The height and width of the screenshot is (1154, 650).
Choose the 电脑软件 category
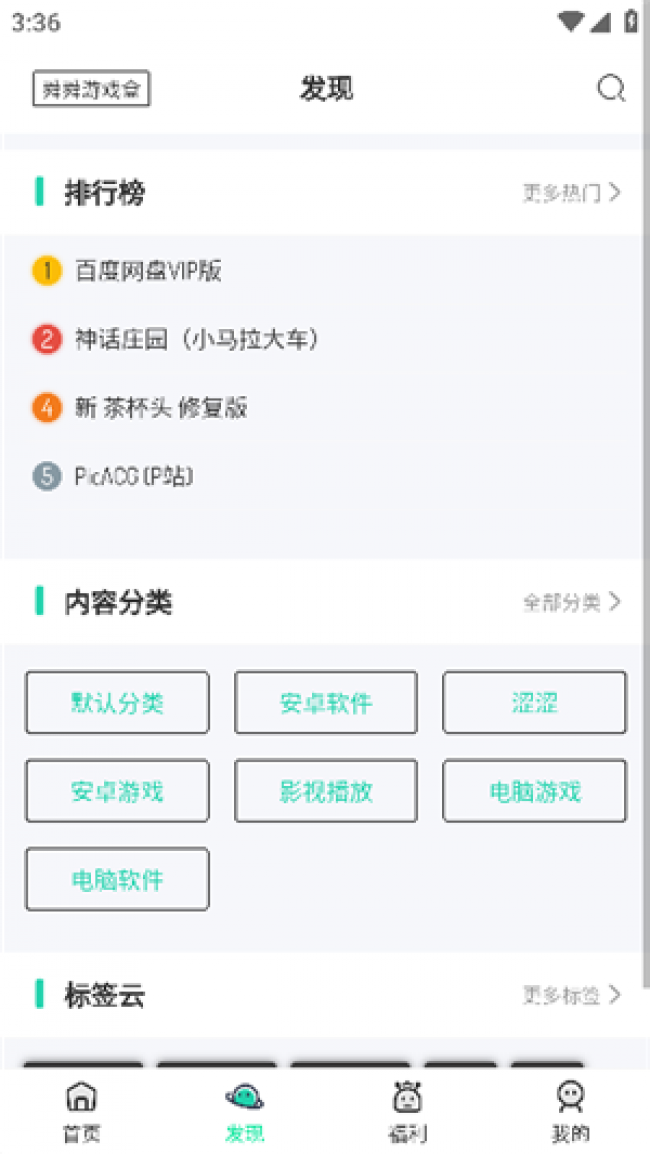[x=117, y=880]
